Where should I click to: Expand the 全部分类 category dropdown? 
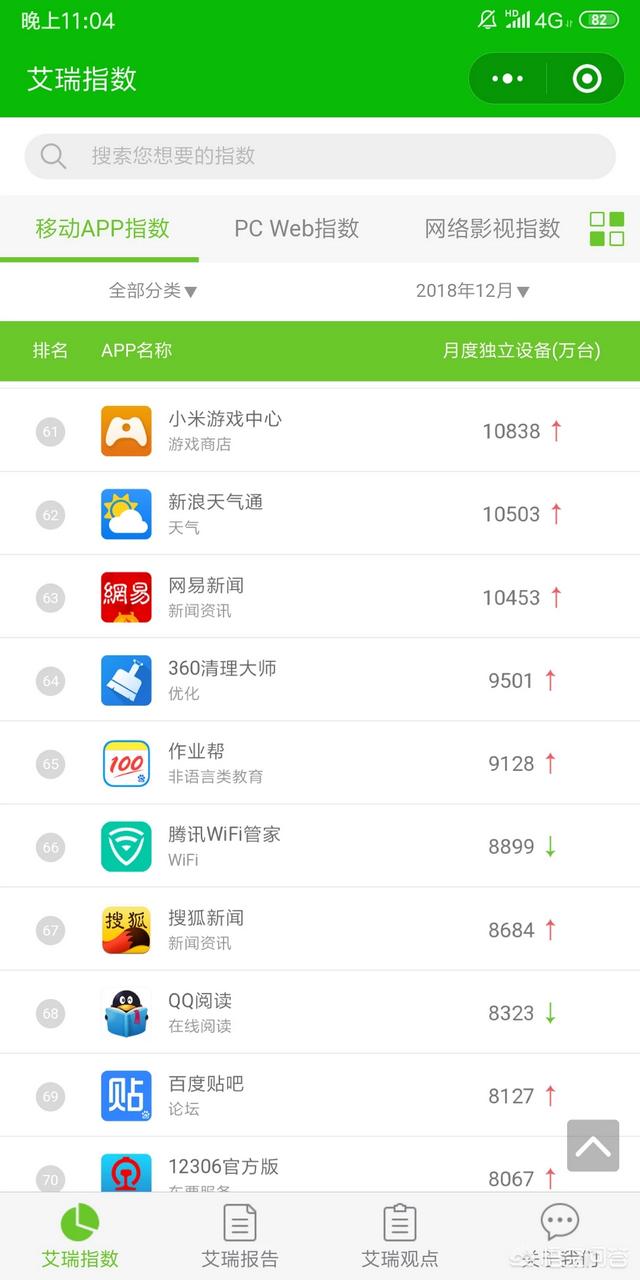[x=153, y=291]
